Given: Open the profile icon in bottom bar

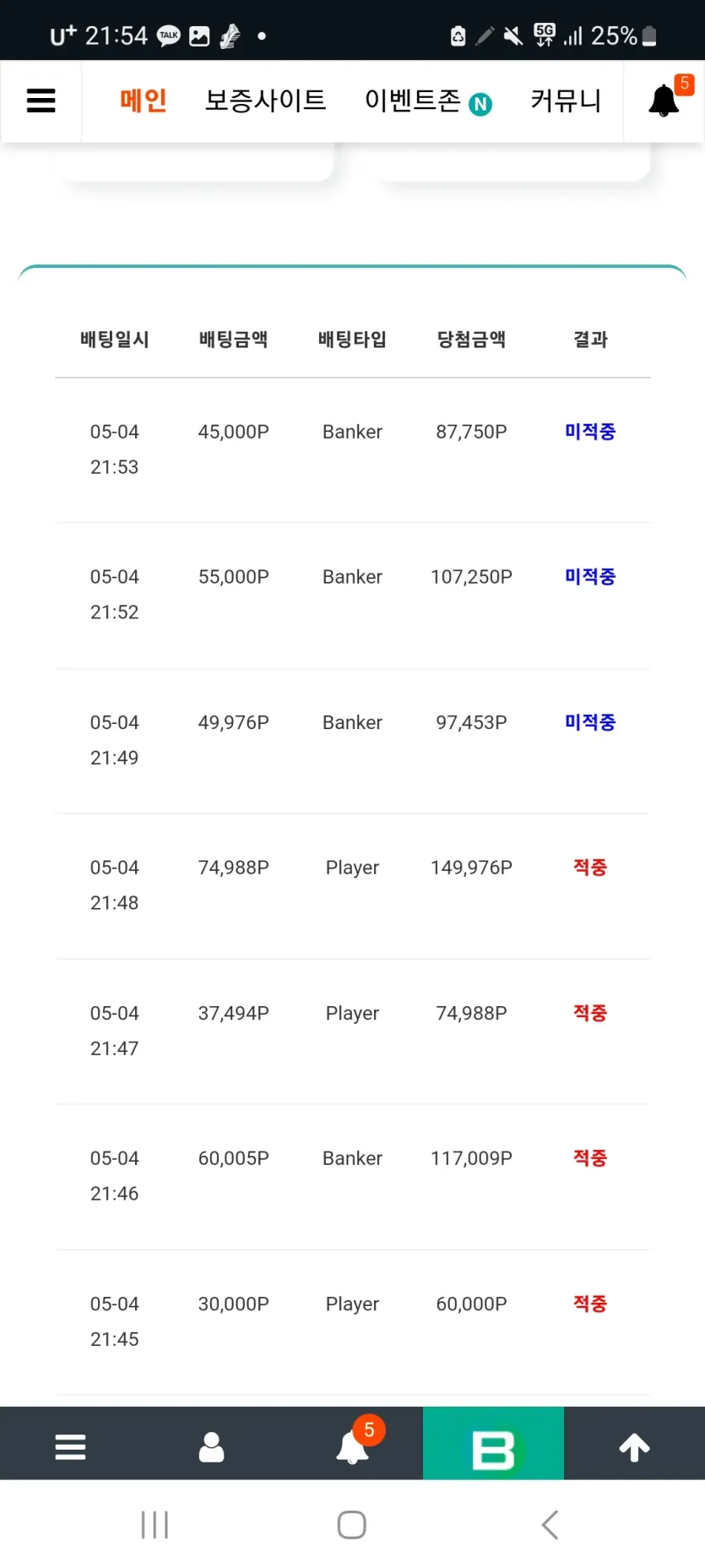Looking at the screenshot, I should (x=211, y=1446).
